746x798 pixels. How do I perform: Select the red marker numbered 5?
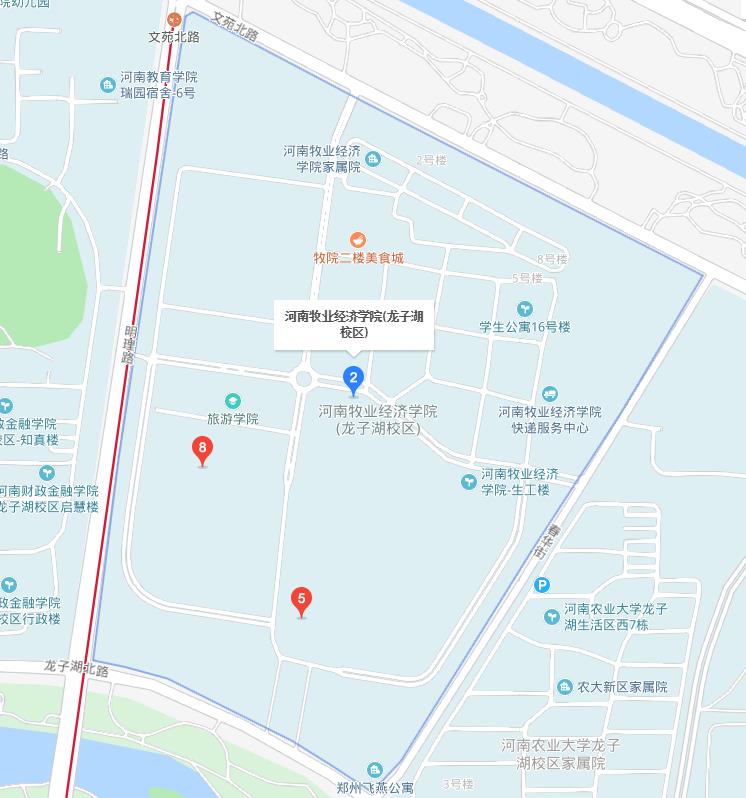(301, 600)
